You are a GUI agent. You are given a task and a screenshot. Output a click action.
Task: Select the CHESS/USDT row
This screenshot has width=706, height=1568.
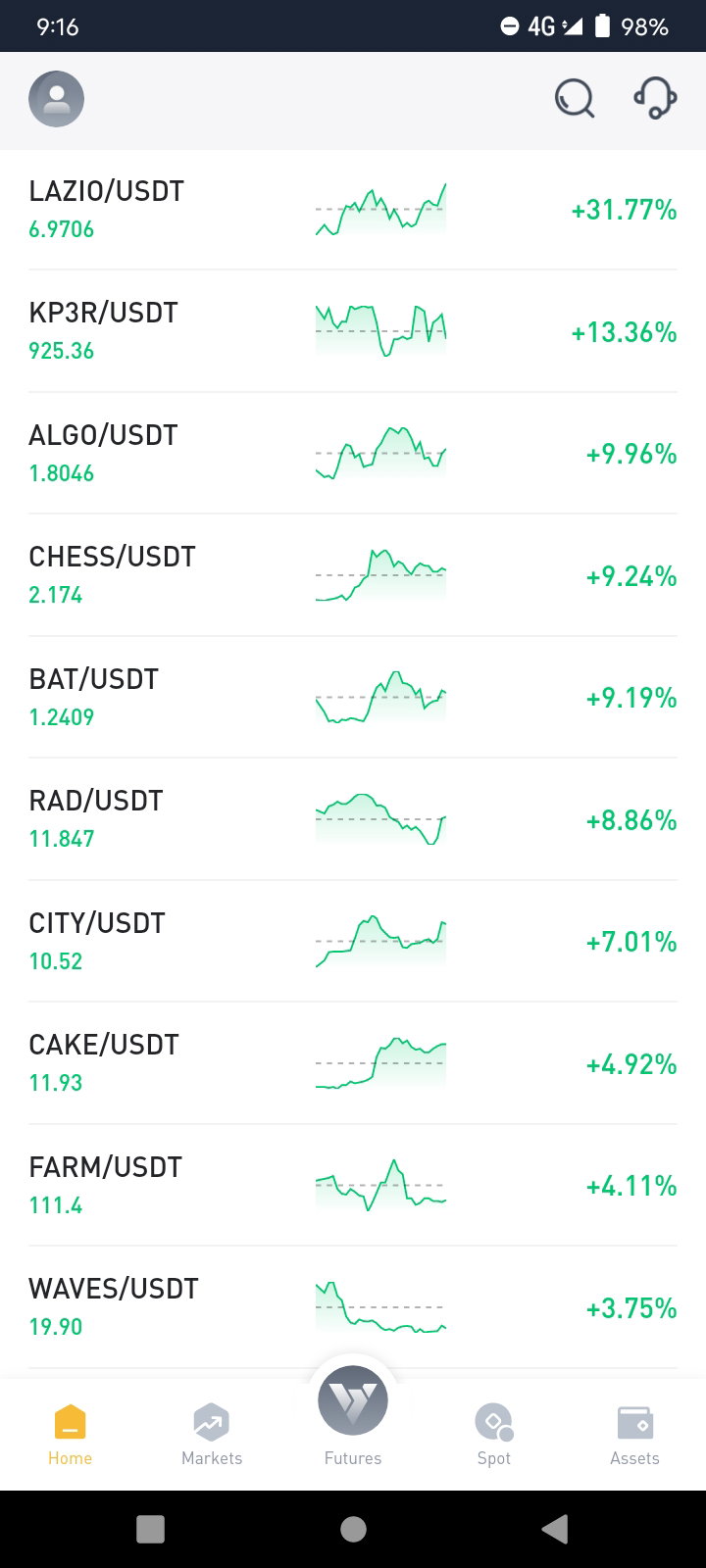pyautogui.click(x=353, y=575)
